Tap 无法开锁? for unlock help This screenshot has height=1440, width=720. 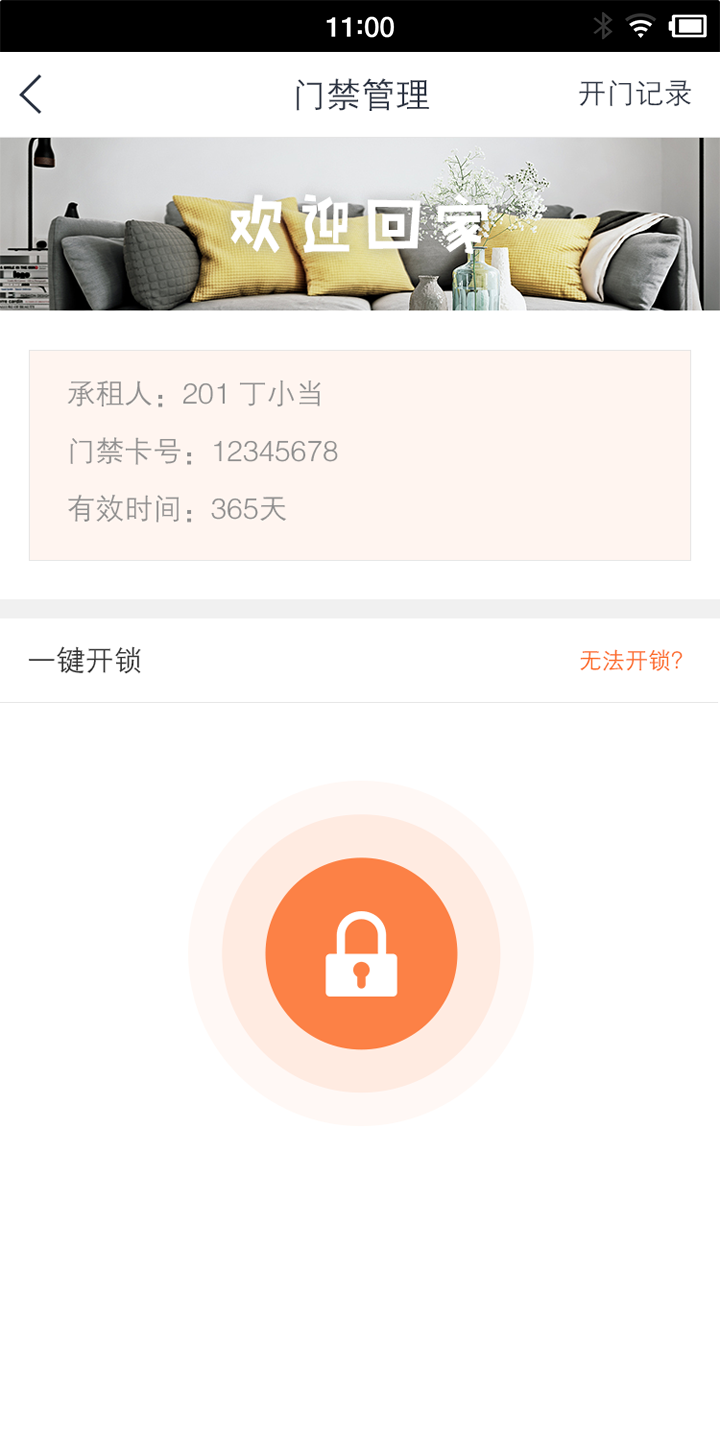pyautogui.click(x=630, y=661)
